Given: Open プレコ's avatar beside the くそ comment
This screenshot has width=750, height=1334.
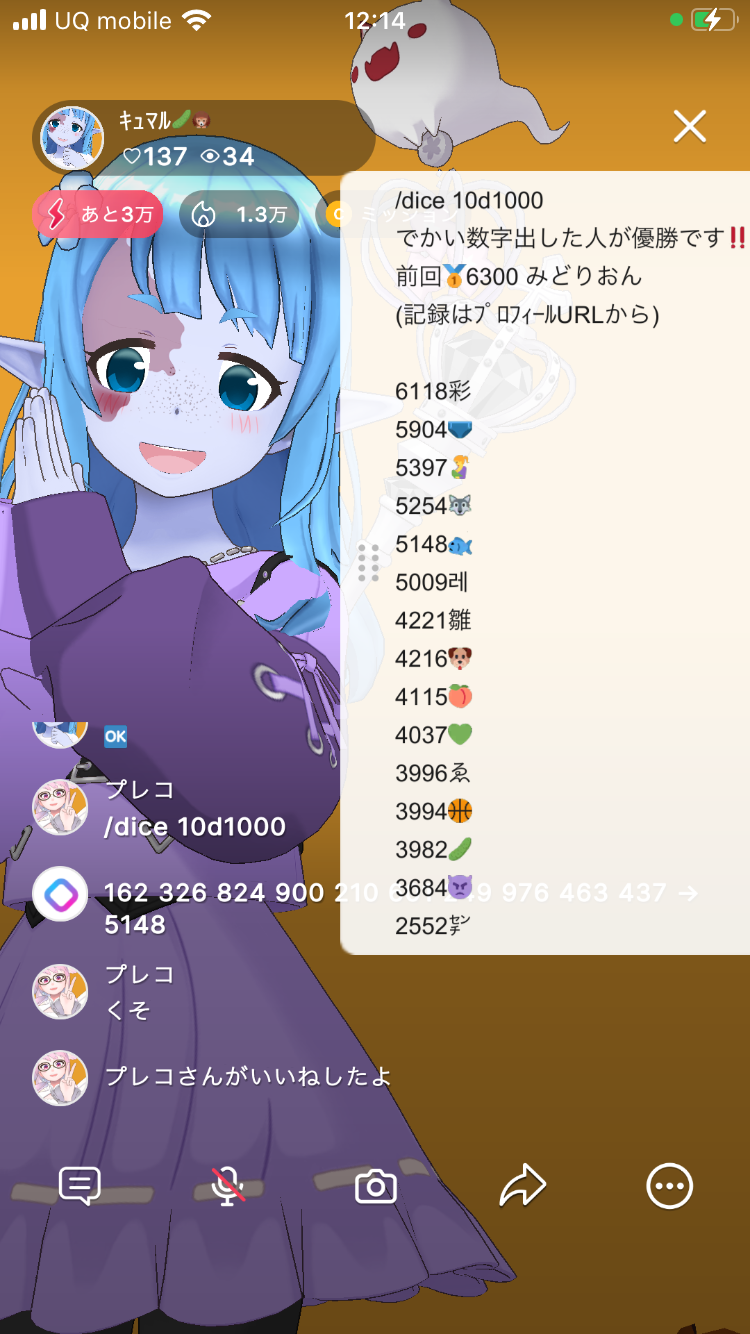Looking at the screenshot, I should coord(60,991).
